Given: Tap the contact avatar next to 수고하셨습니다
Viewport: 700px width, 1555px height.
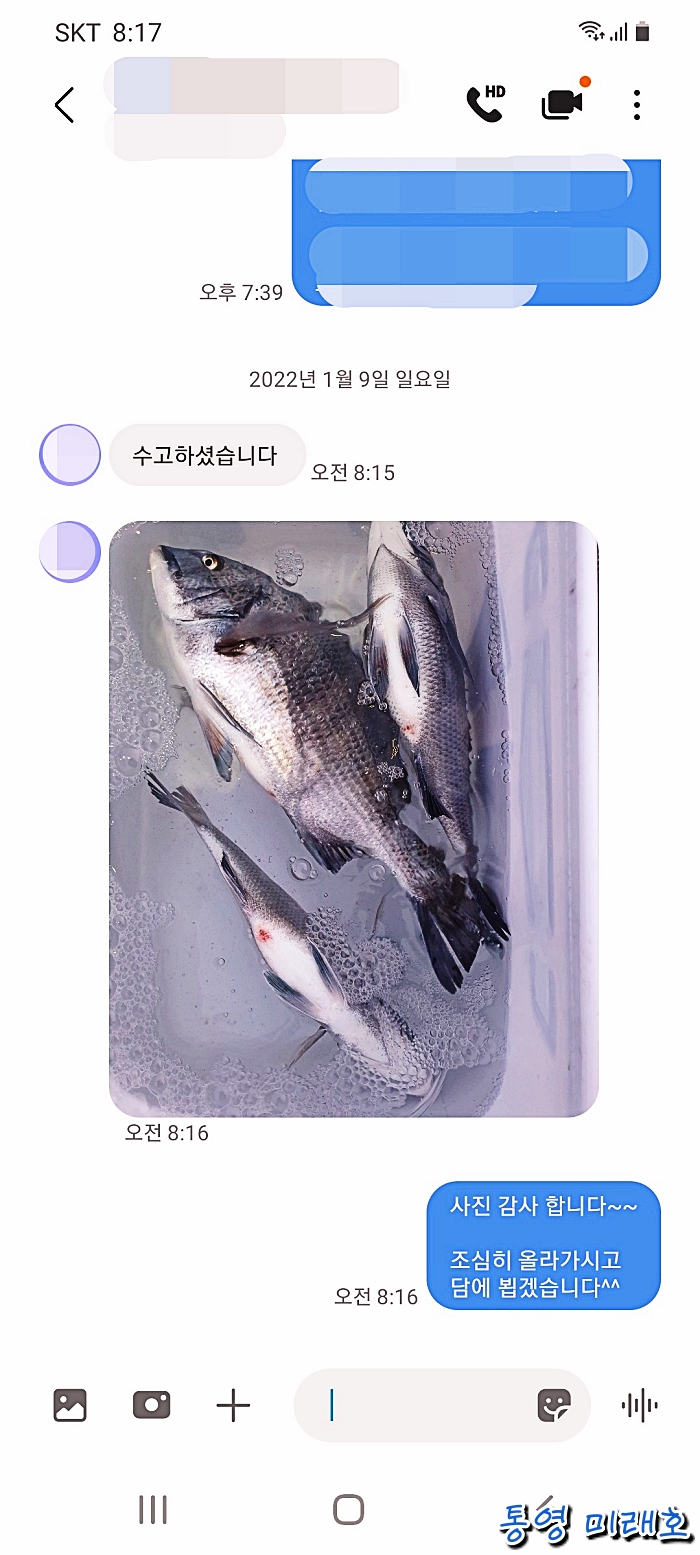Looking at the screenshot, I should (70, 455).
